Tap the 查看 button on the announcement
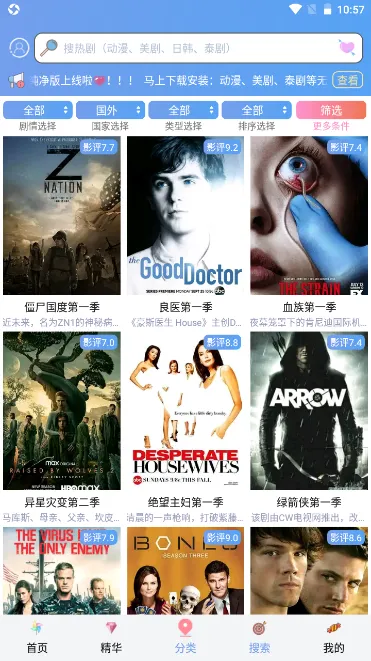The height and width of the screenshot is (661, 371). click(347, 79)
